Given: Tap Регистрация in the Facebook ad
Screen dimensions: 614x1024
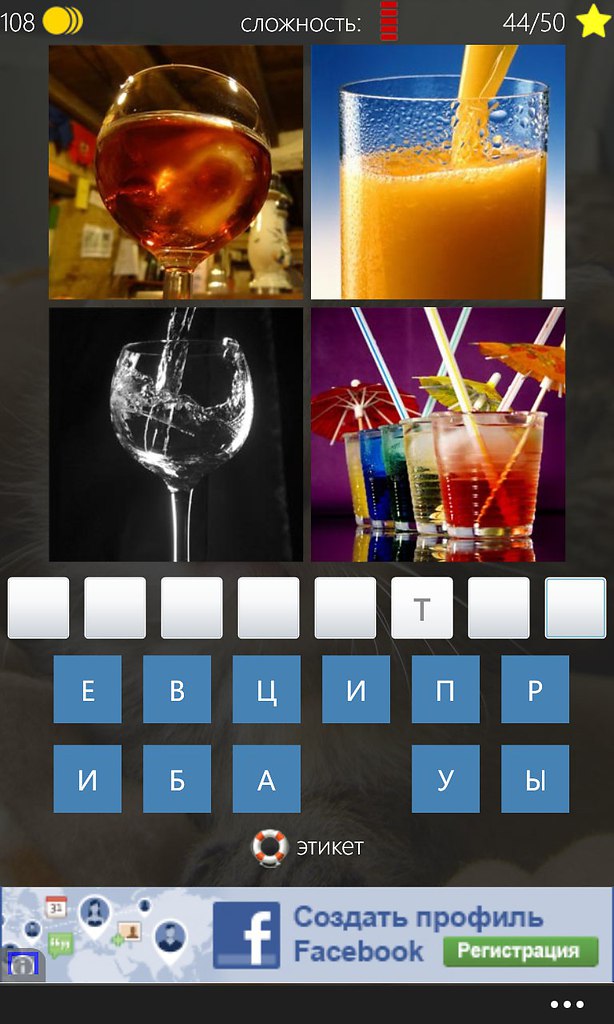Looking at the screenshot, I should point(518,951).
